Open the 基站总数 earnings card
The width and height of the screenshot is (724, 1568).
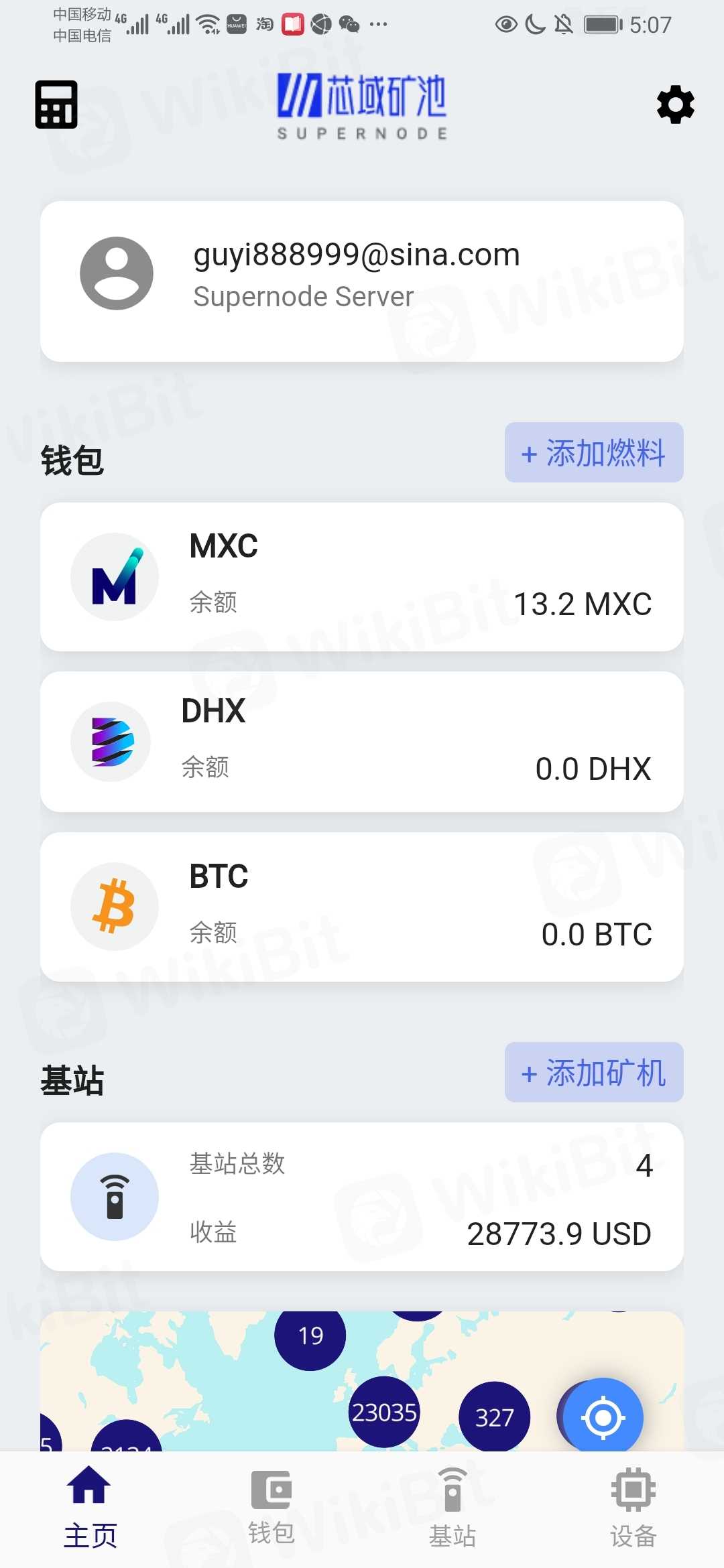(x=362, y=1197)
